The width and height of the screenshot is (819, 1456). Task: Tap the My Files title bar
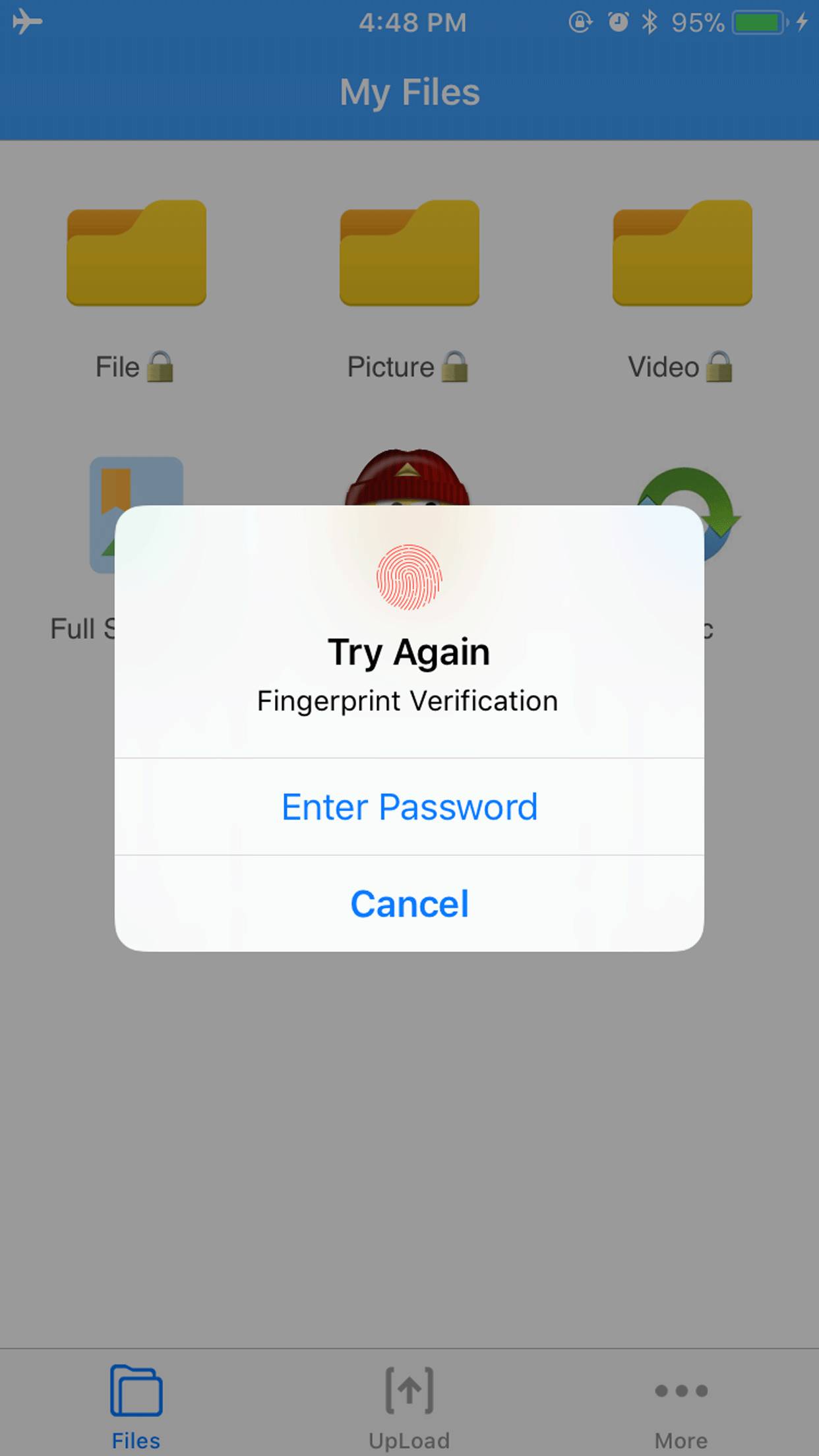(x=409, y=92)
